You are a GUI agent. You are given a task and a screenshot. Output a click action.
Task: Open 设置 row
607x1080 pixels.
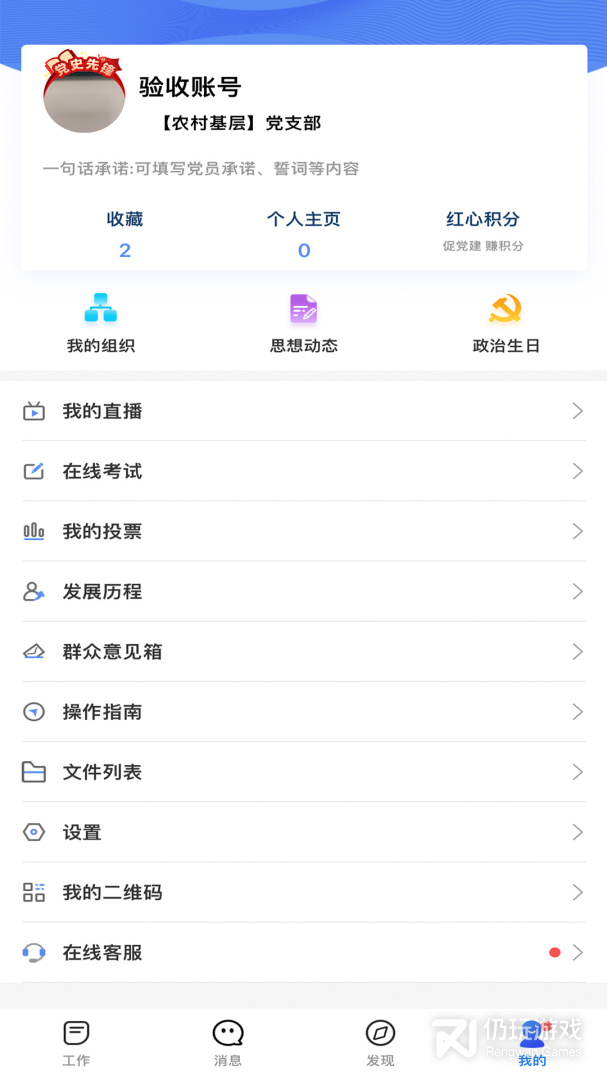tap(303, 831)
